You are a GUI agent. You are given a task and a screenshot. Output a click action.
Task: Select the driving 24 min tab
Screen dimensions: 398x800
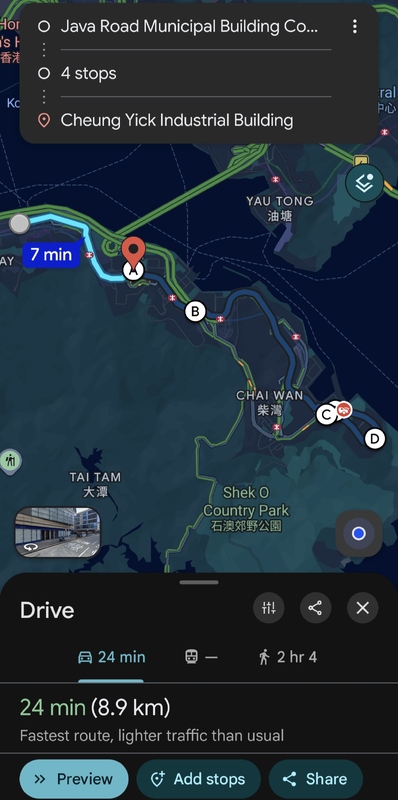pos(111,657)
